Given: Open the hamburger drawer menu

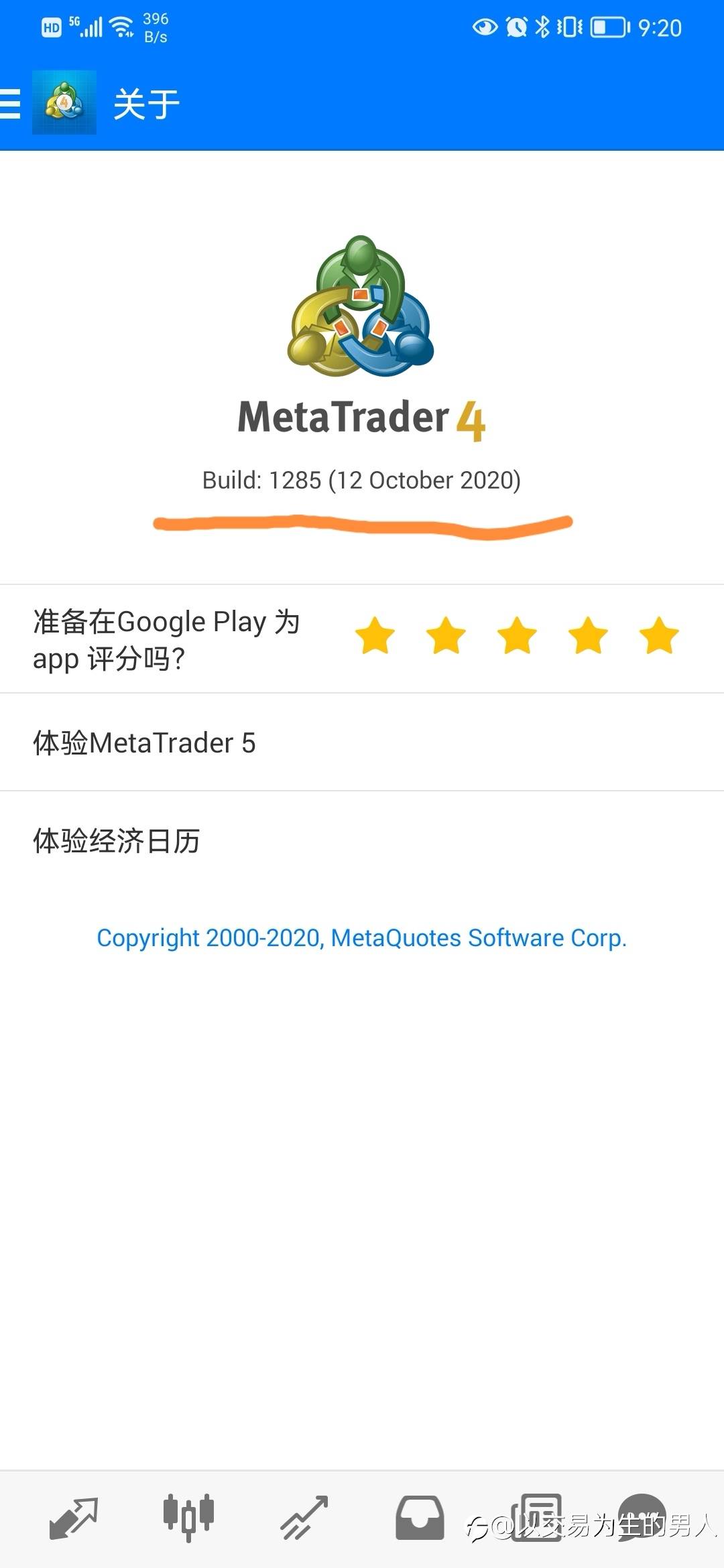Looking at the screenshot, I should (11, 104).
